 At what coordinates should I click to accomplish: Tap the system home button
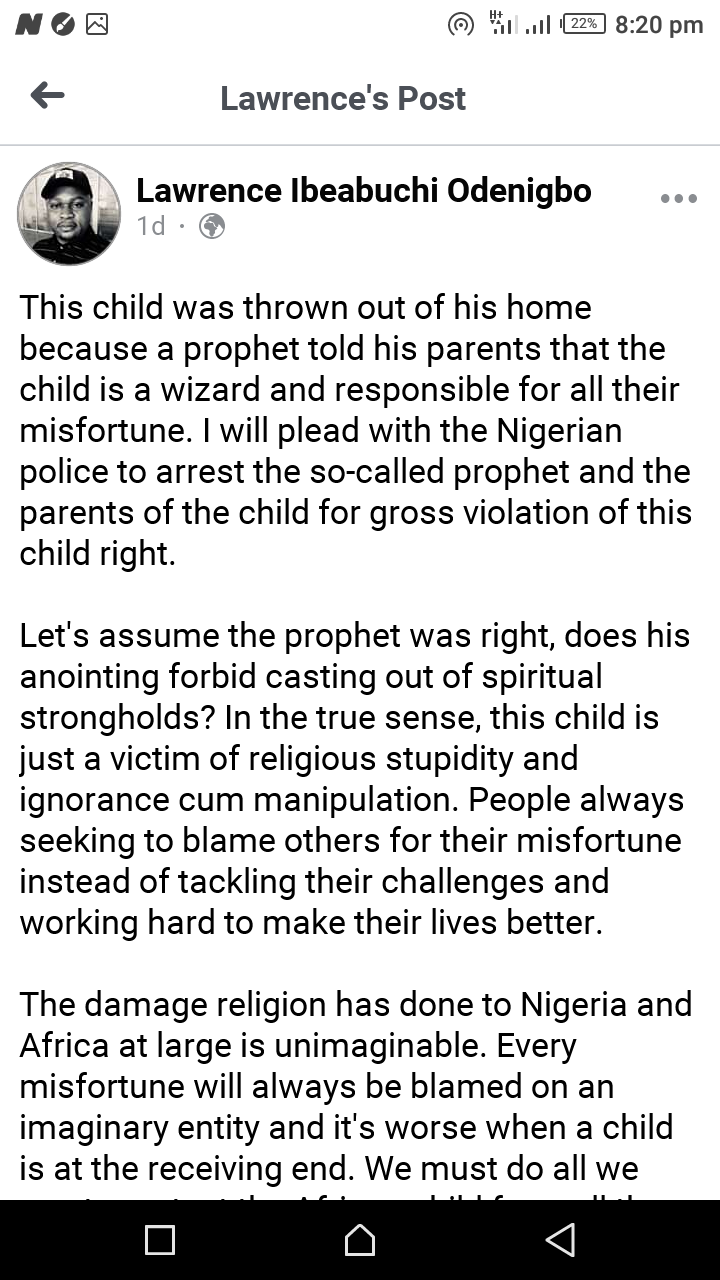point(360,1241)
